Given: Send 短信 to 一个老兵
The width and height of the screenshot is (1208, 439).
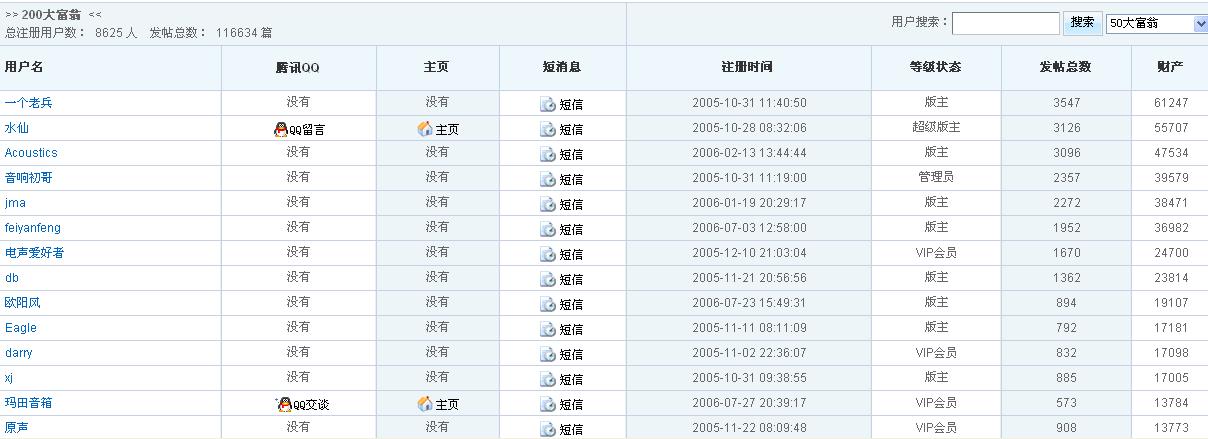Looking at the screenshot, I should tap(562, 104).
